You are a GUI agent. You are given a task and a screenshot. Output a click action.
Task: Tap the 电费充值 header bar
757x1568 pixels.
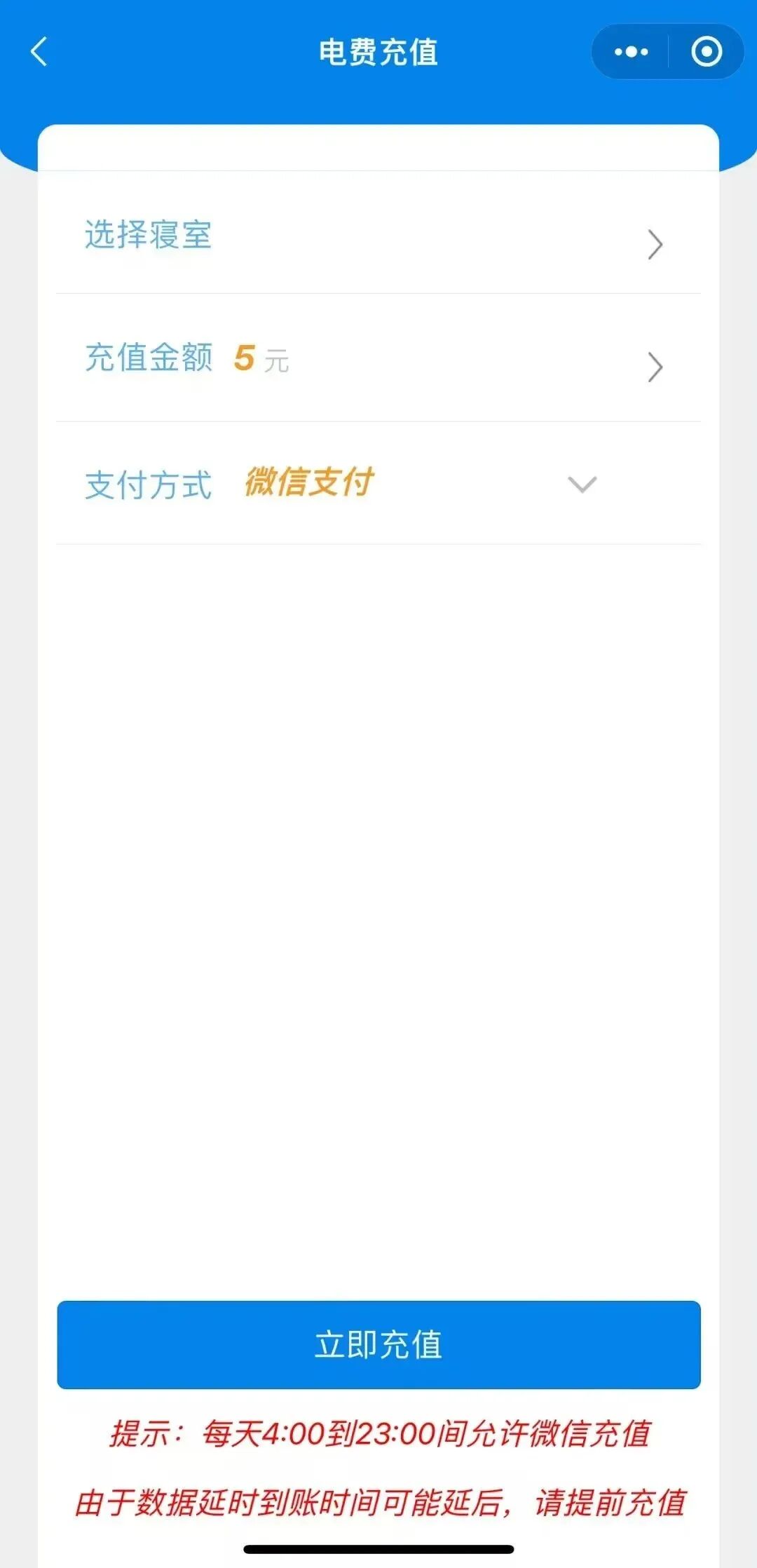click(x=378, y=51)
